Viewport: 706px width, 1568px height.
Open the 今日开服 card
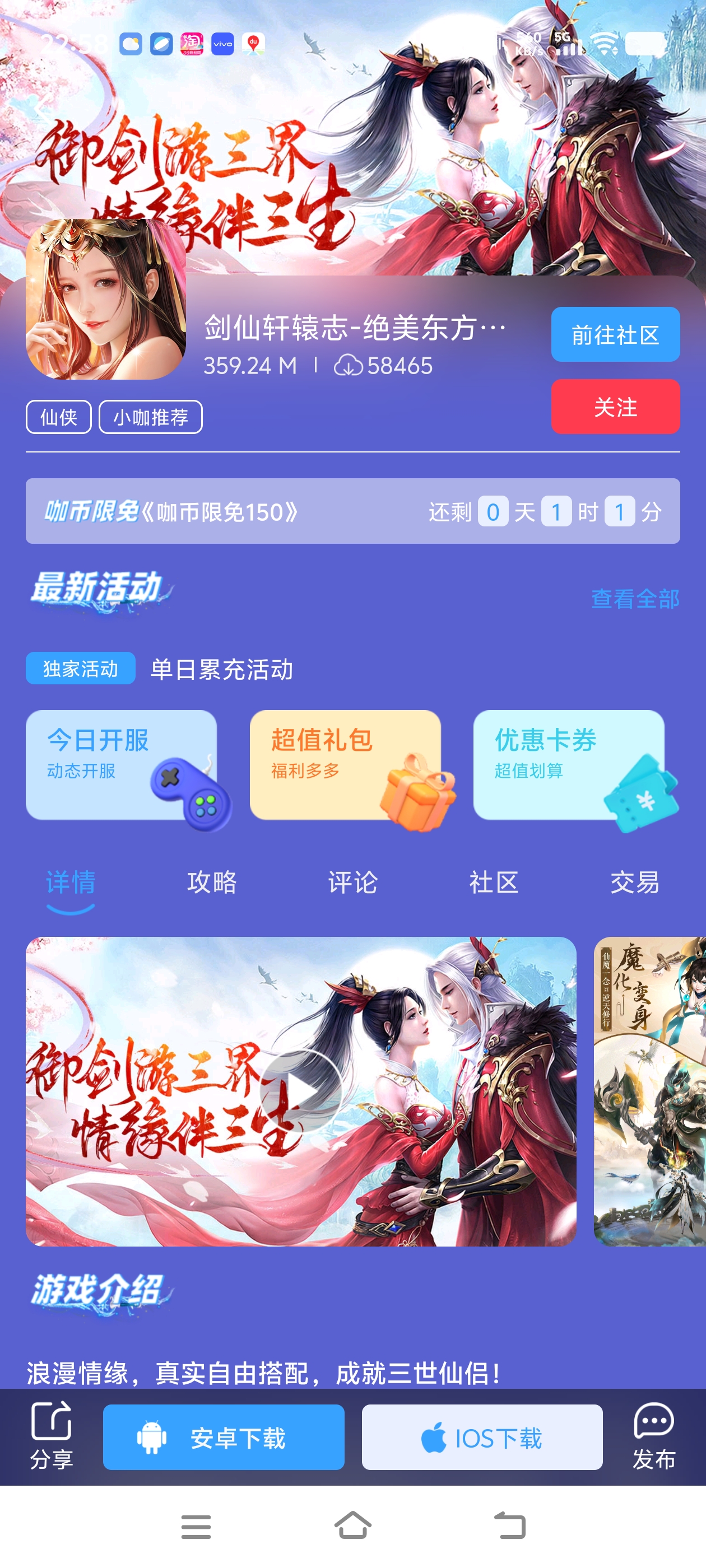click(x=121, y=764)
